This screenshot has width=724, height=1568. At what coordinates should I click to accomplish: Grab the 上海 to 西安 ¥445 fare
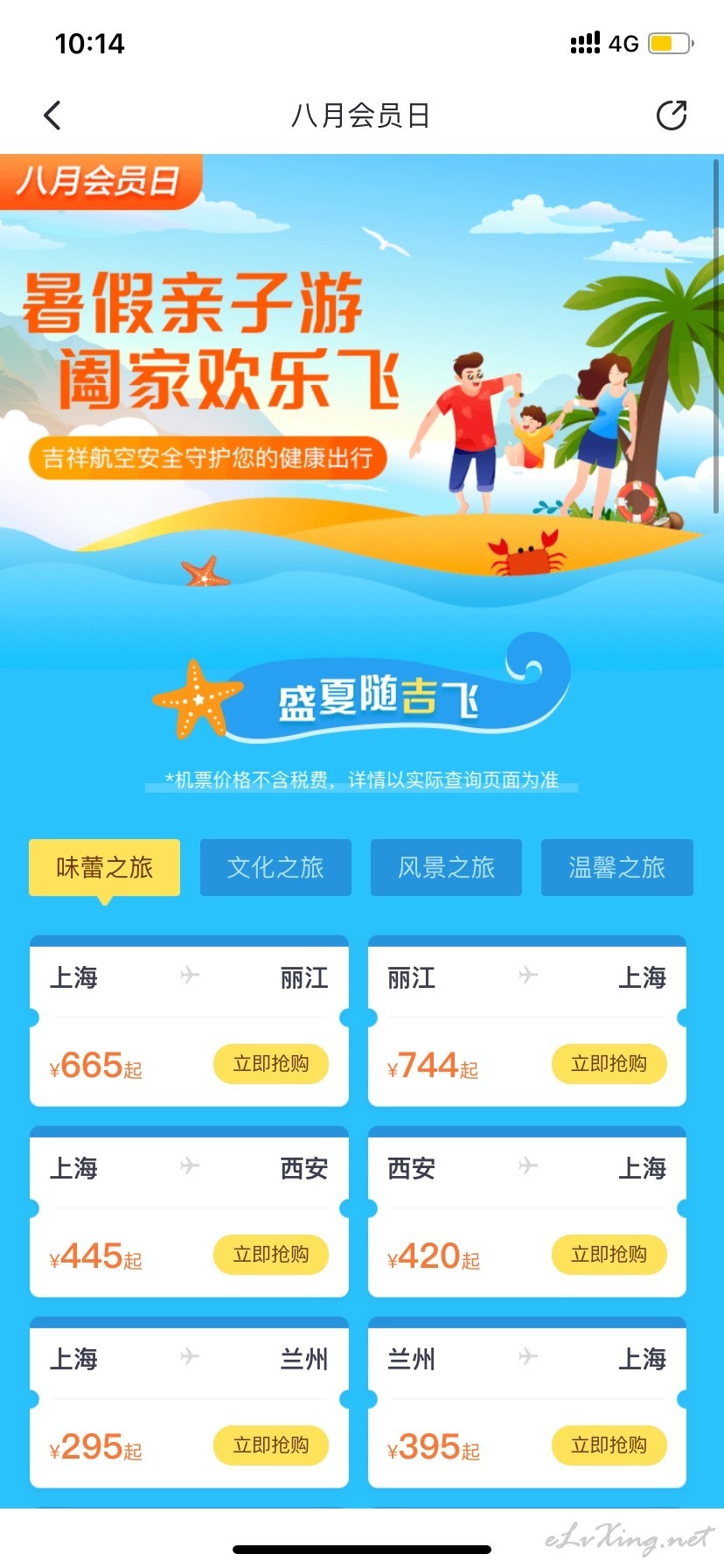click(271, 1255)
